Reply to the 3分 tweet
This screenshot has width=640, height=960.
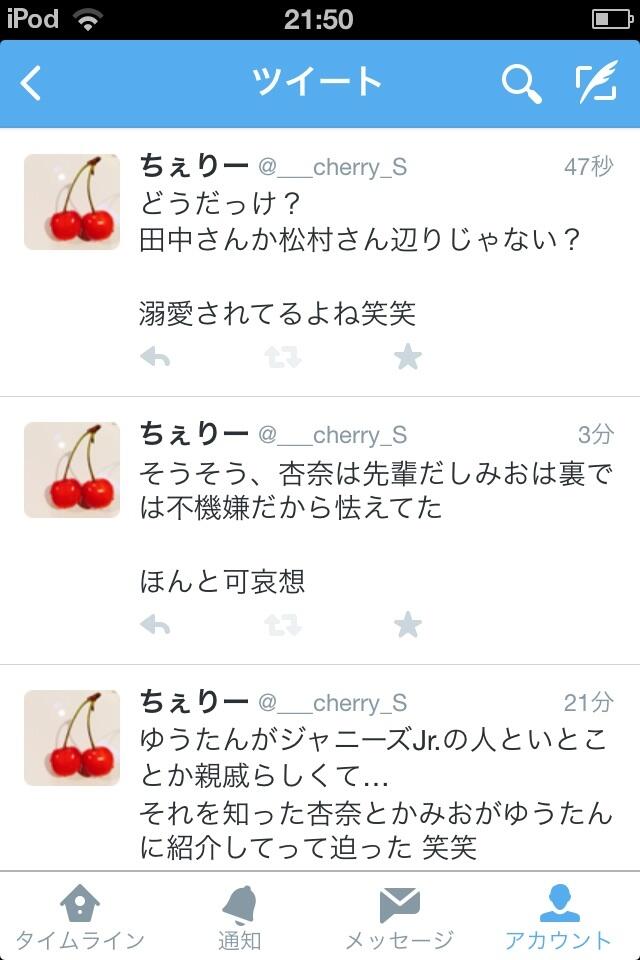155,624
